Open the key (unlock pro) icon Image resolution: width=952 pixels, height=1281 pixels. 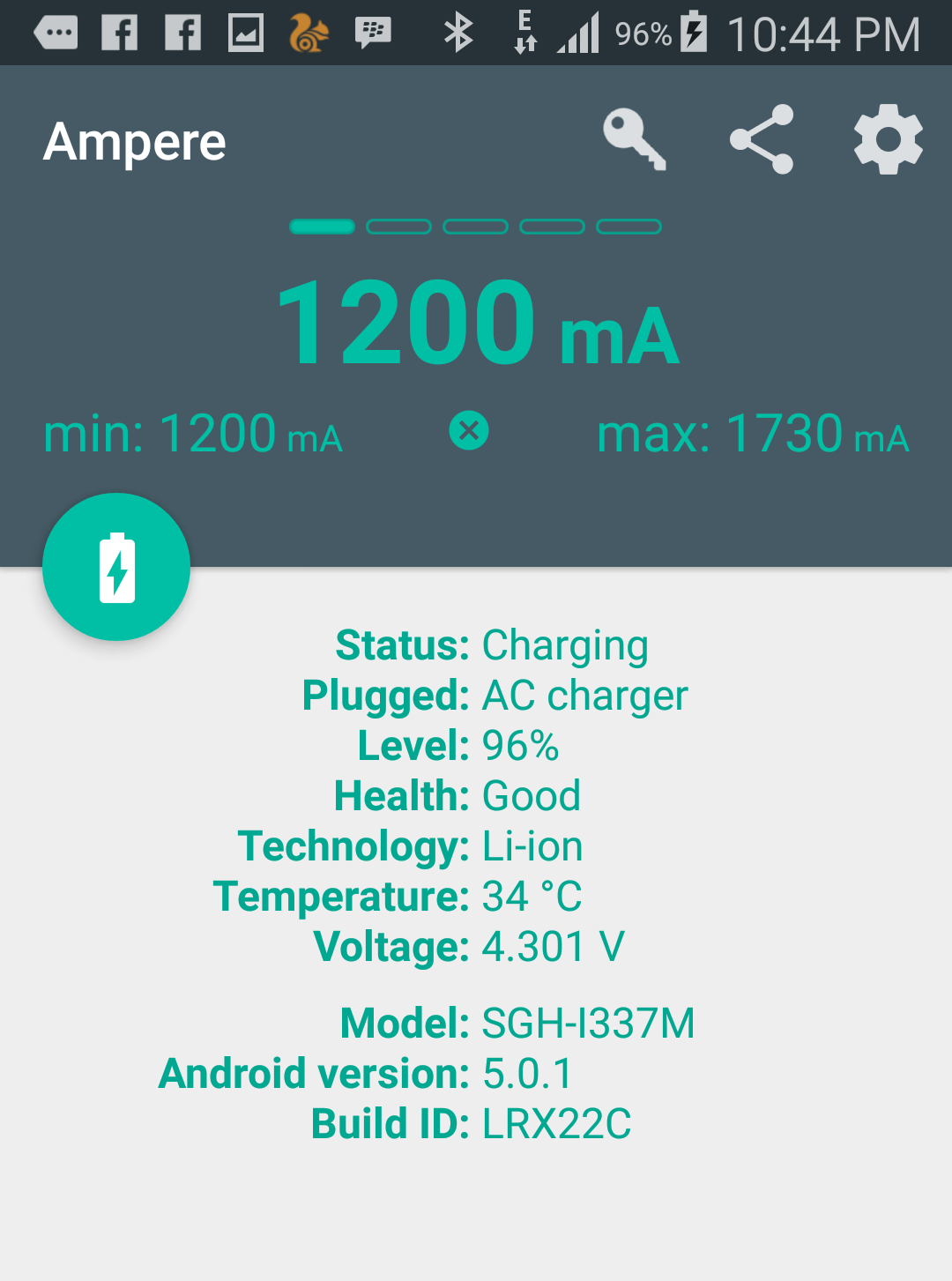pos(635,139)
